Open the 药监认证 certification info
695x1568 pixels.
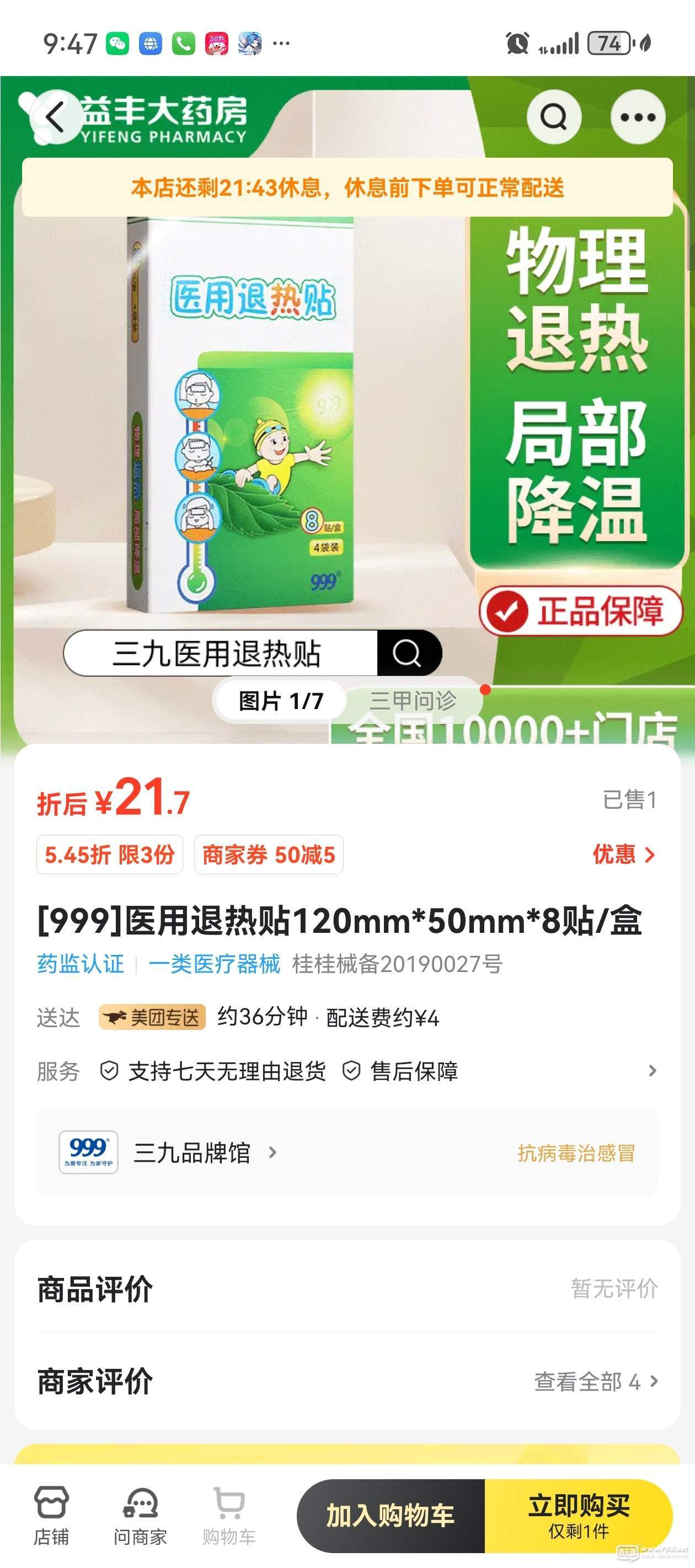coord(81,964)
